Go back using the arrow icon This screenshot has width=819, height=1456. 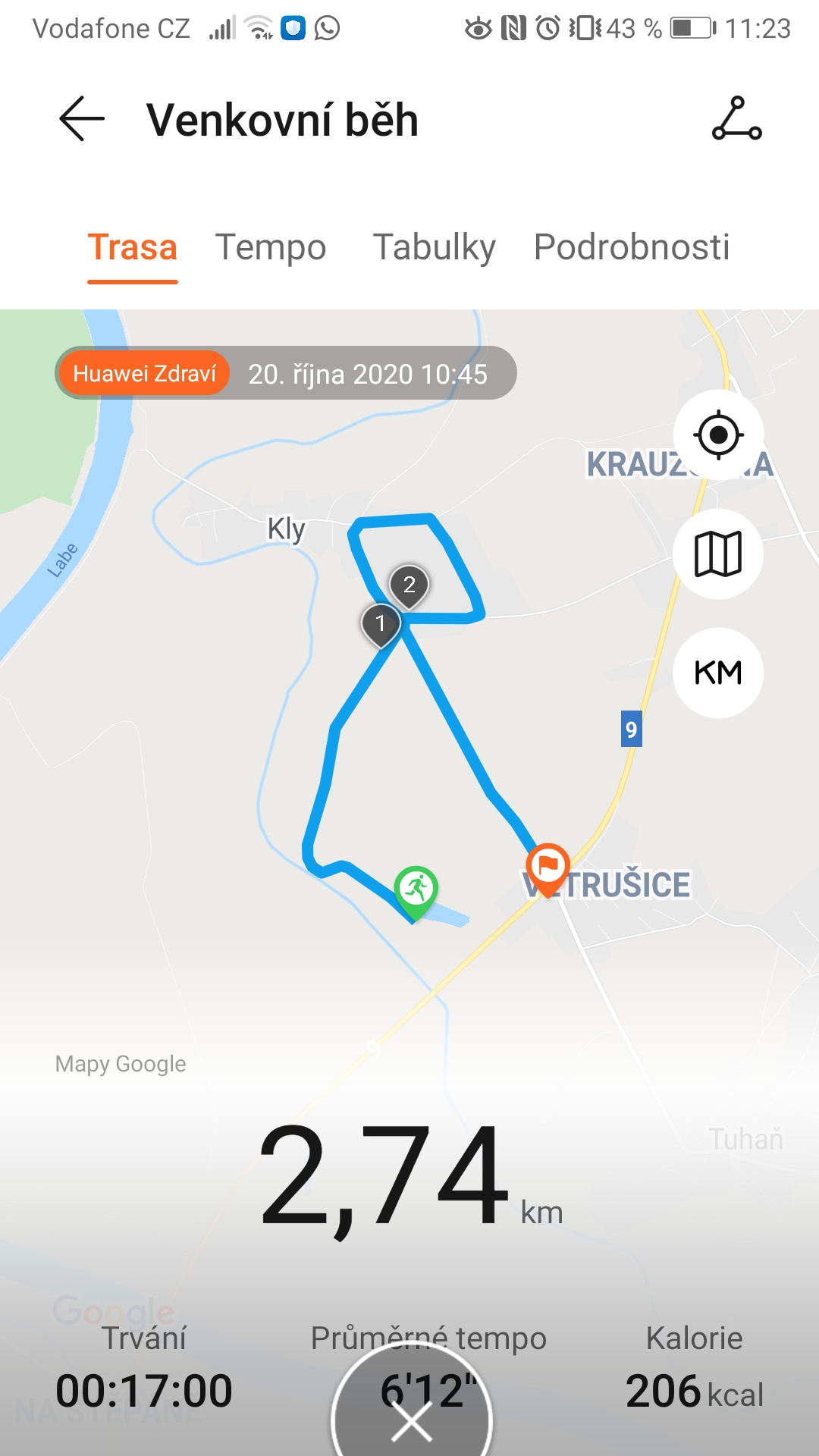pyautogui.click(x=82, y=119)
